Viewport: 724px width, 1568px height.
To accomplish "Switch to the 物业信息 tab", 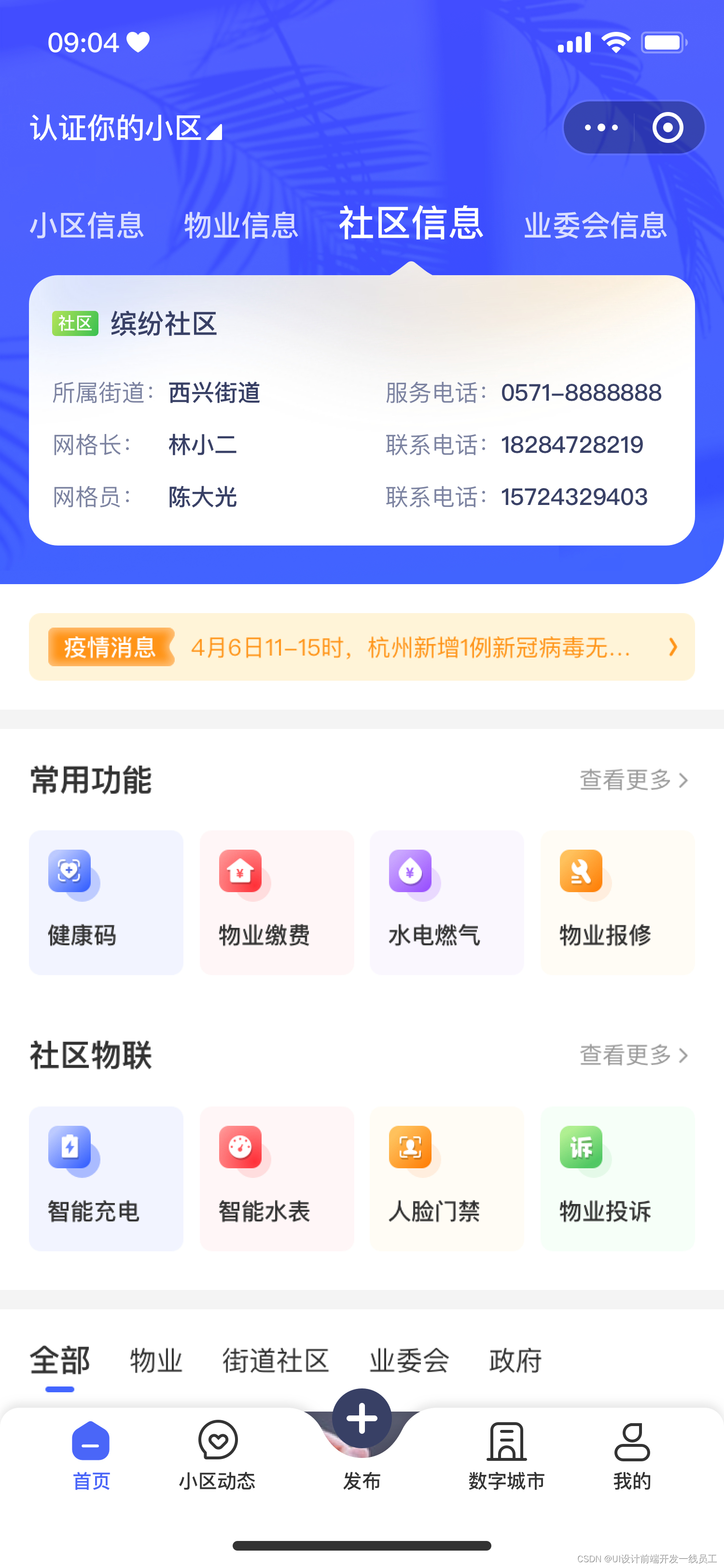I will point(241,226).
